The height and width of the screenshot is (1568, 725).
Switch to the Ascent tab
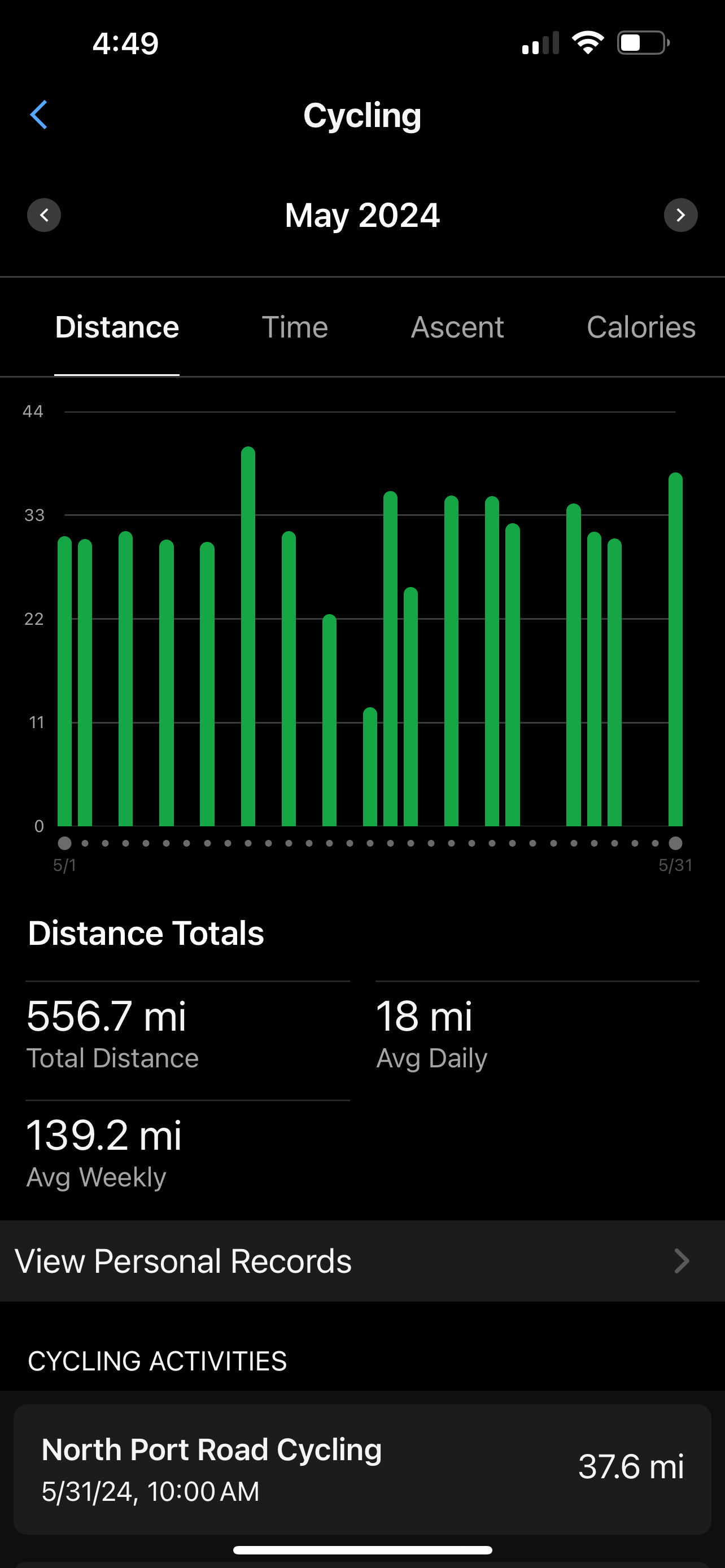457,327
